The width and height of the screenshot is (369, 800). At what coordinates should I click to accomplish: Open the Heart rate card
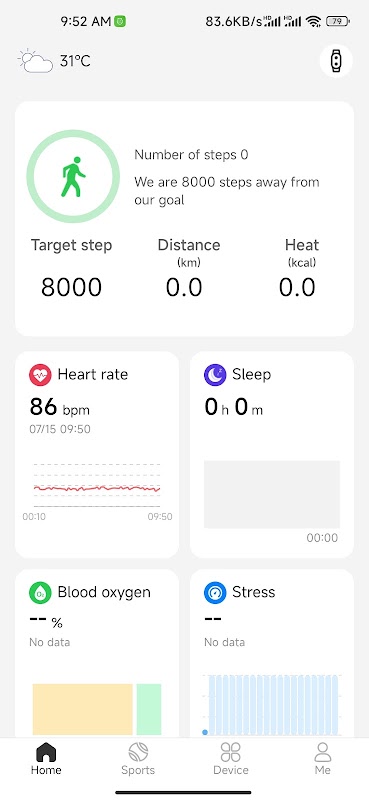(97, 455)
